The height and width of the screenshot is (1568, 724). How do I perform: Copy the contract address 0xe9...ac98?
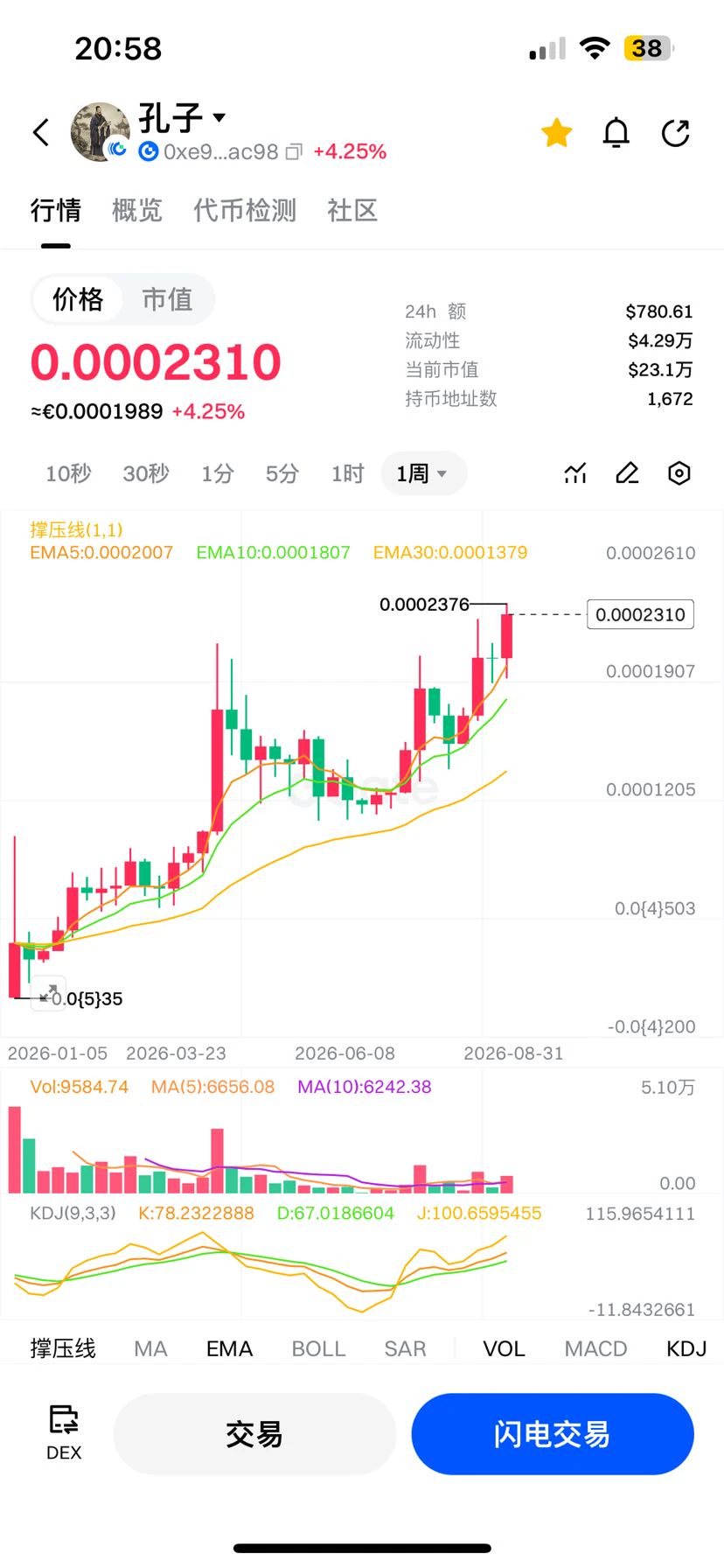295,152
